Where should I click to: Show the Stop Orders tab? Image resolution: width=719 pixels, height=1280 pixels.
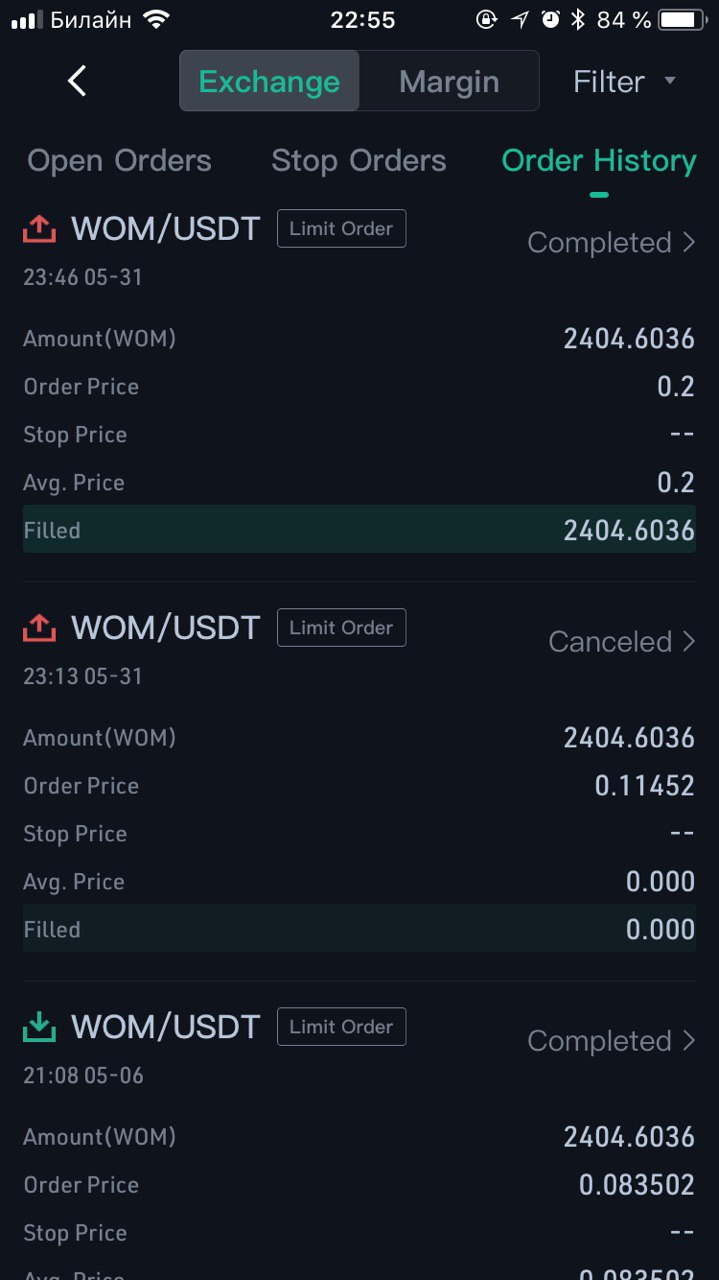coord(359,161)
